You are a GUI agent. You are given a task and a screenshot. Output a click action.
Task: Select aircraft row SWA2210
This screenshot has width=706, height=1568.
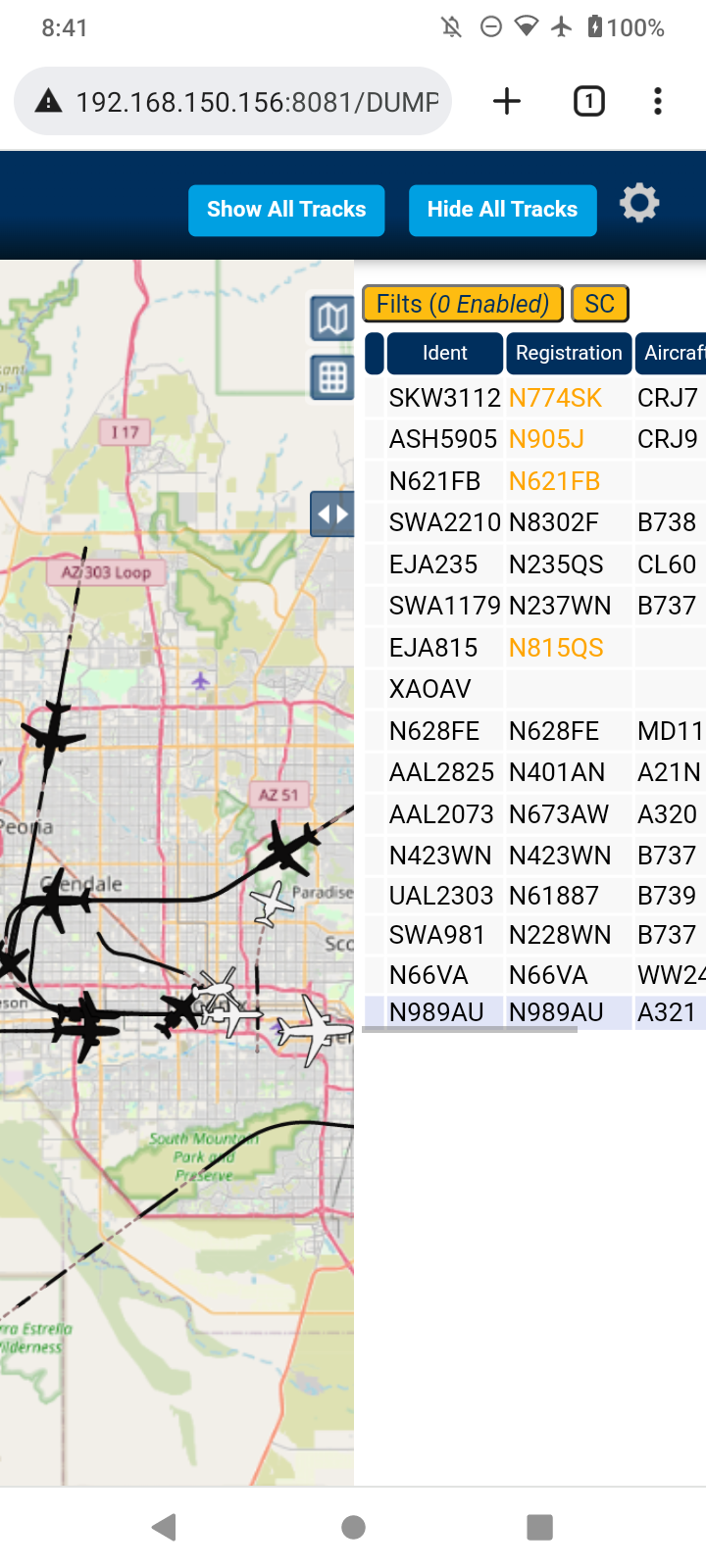coord(535,522)
